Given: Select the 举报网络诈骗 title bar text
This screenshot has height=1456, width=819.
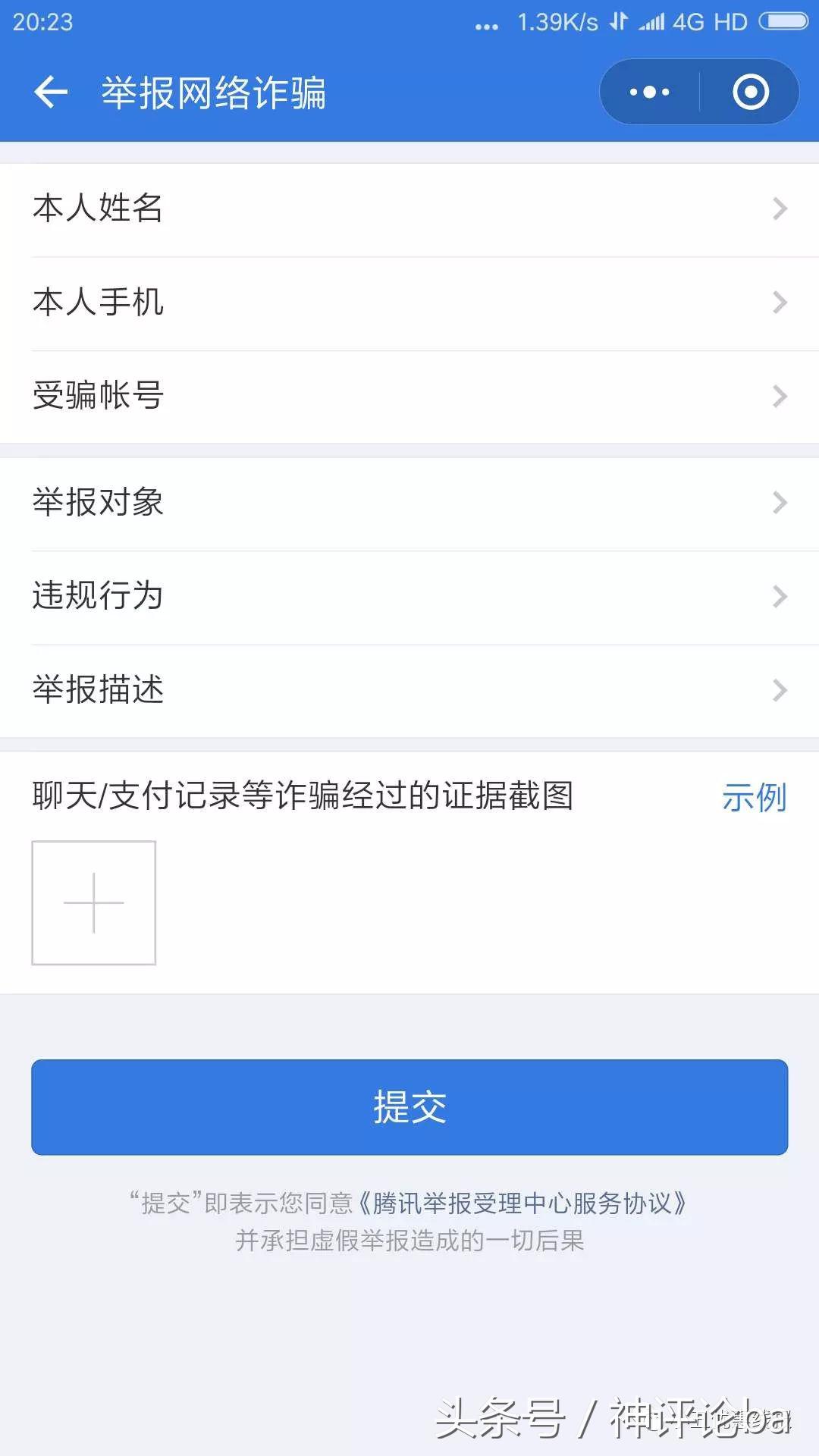Looking at the screenshot, I should click(x=217, y=91).
